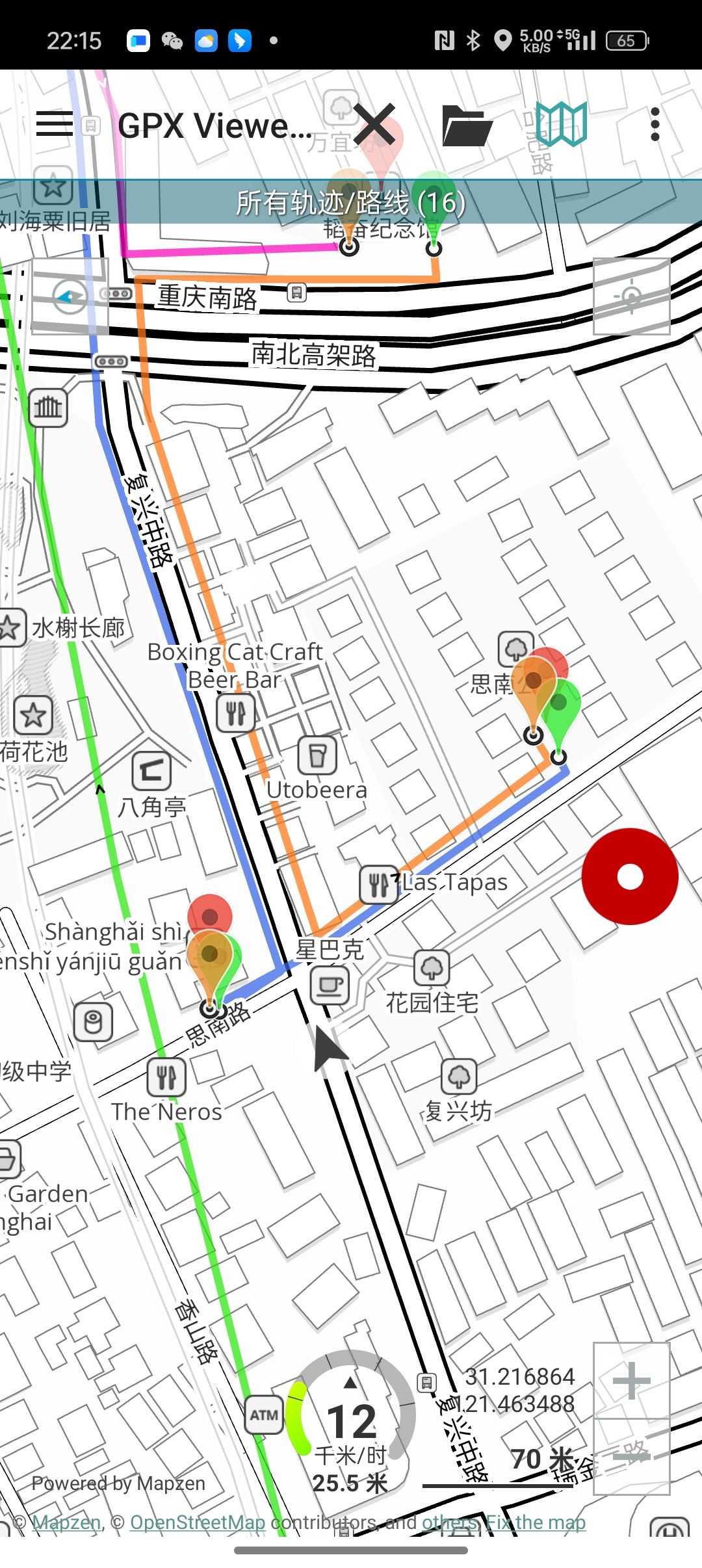Screen dimensions: 702x1568
Task: Tap the compass rotation button
Action: click(x=70, y=296)
